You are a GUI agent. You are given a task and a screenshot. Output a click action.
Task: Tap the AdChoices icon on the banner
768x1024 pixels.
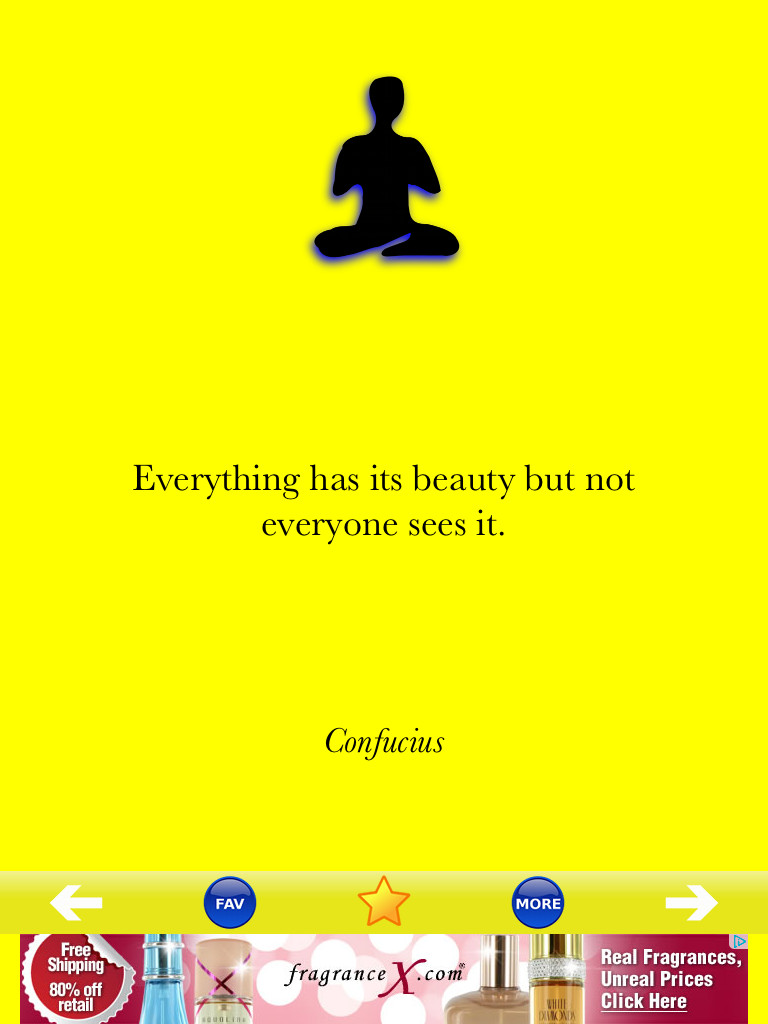(x=739, y=942)
